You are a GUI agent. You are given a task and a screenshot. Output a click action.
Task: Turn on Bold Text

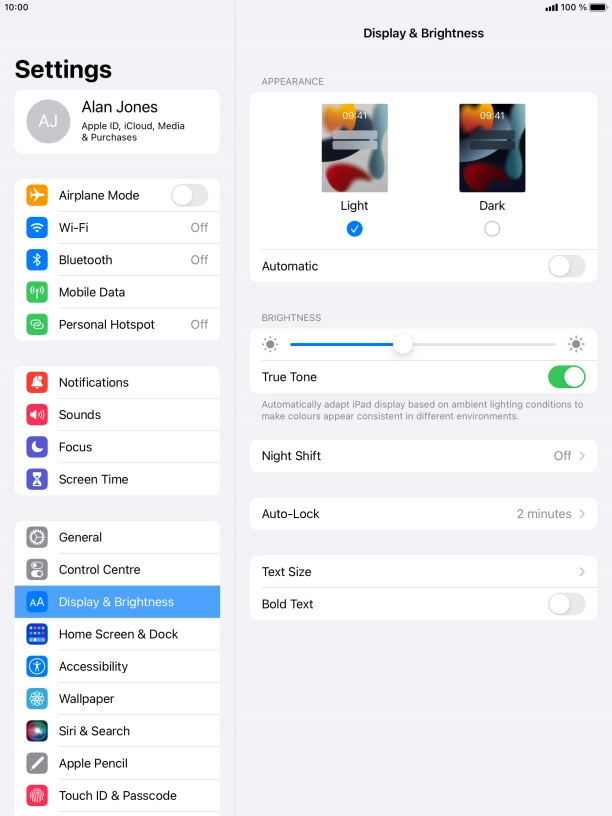point(566,604)
